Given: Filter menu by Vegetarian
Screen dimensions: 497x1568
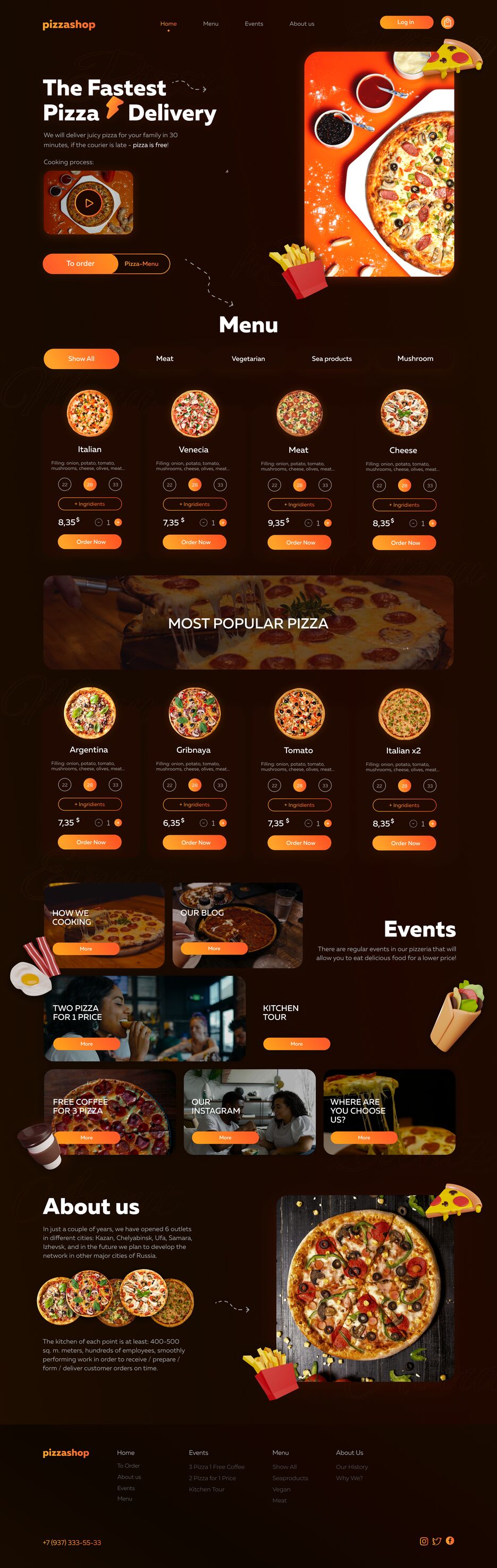Looking at the screenshot, I should [248, 359].
